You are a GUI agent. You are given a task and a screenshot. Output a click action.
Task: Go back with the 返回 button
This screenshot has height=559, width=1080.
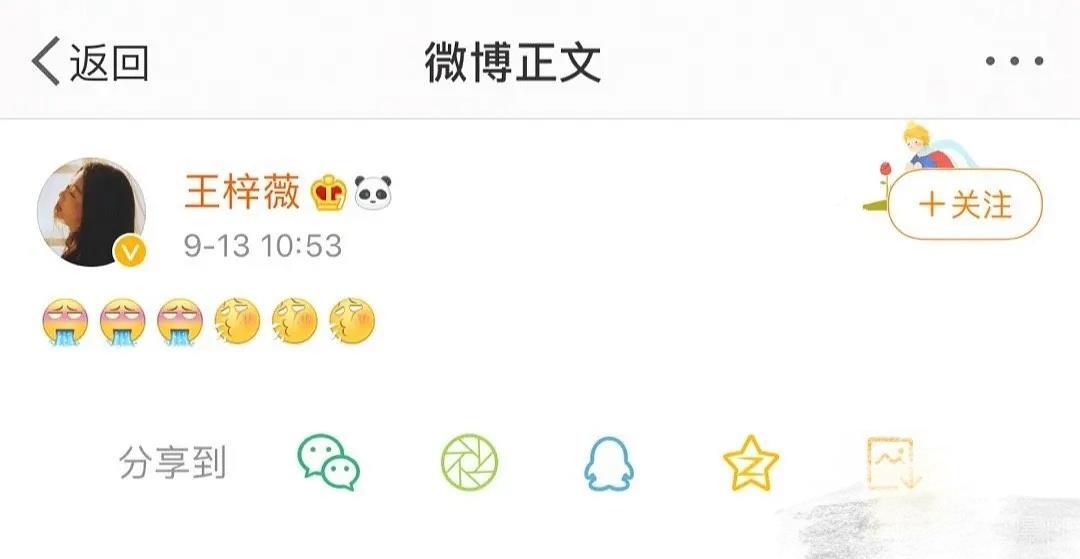pyautogui.click(x=90, y=62)
